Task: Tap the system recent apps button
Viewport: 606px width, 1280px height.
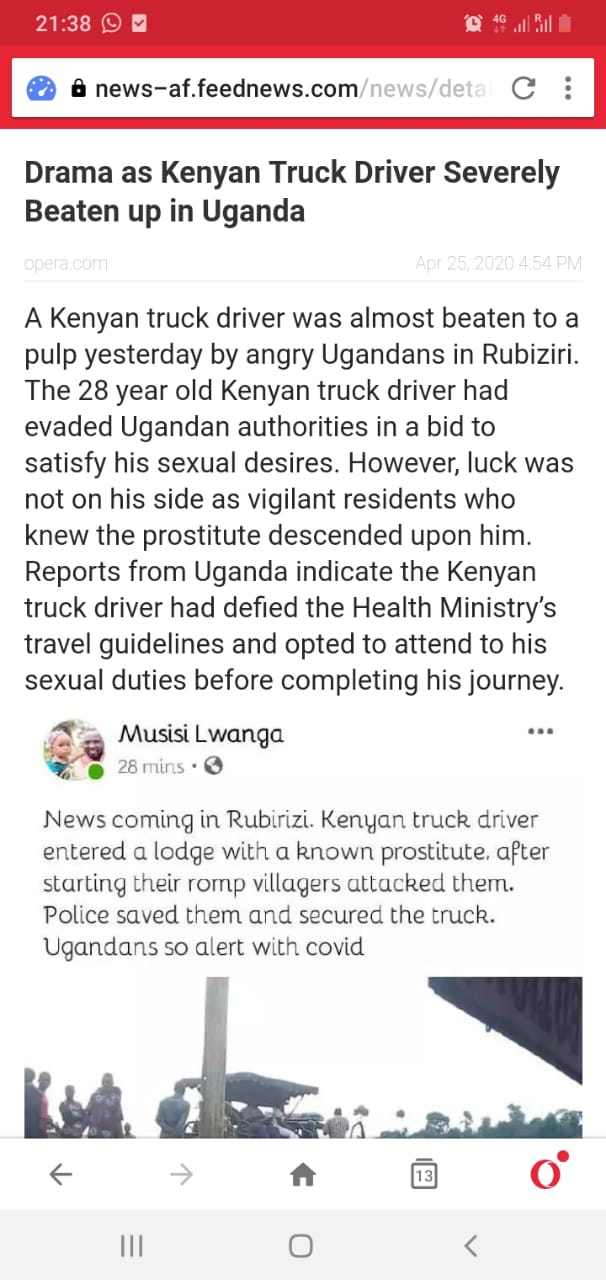Action: point(132,1245)
